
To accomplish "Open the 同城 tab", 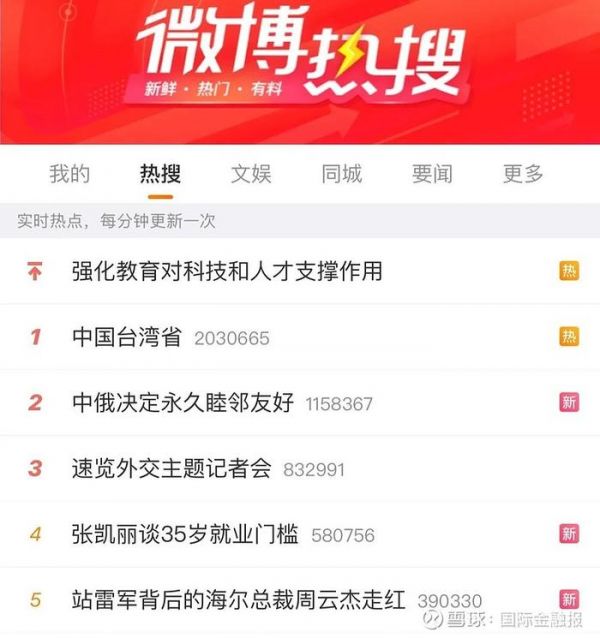I will pos(341,174).
